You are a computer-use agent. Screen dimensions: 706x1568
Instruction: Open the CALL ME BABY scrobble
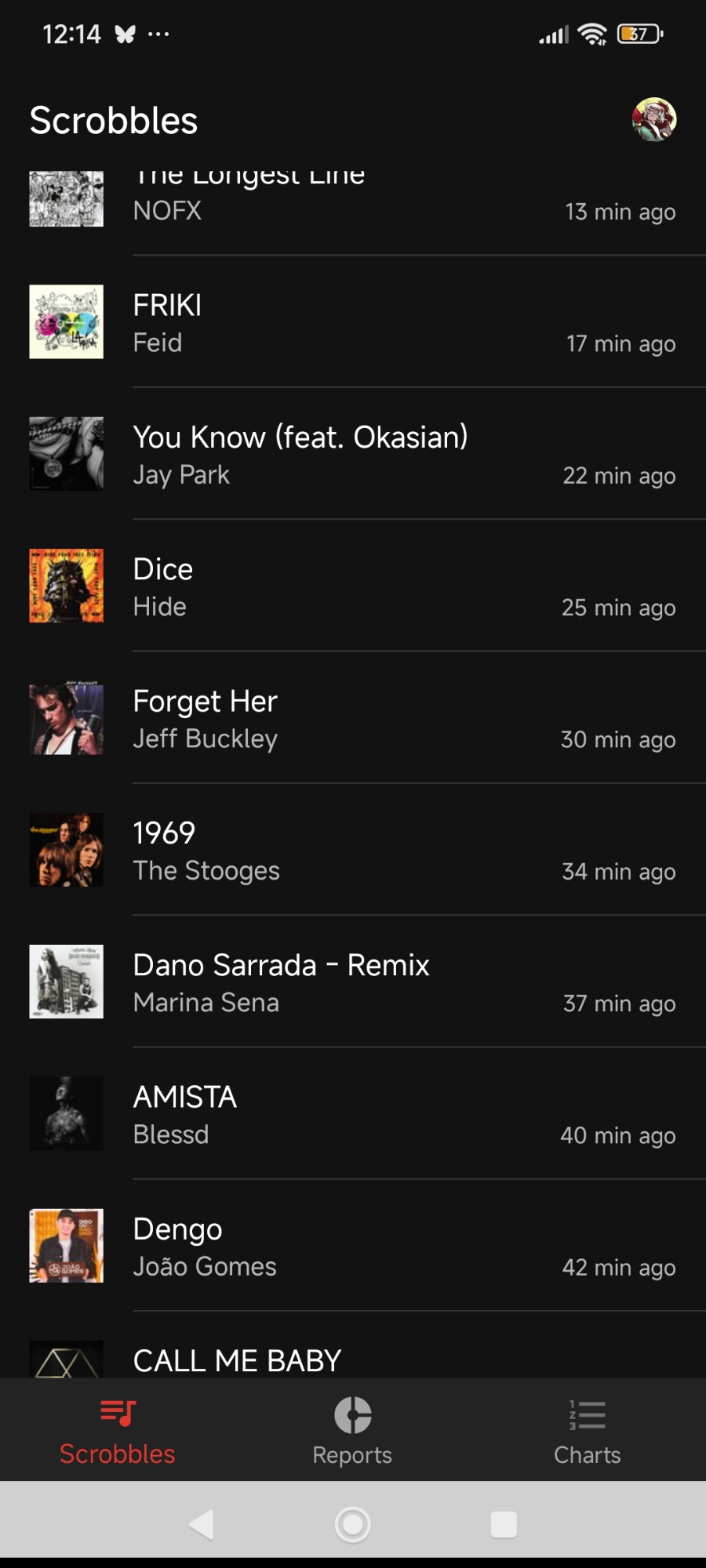[x=353, y=1360]
